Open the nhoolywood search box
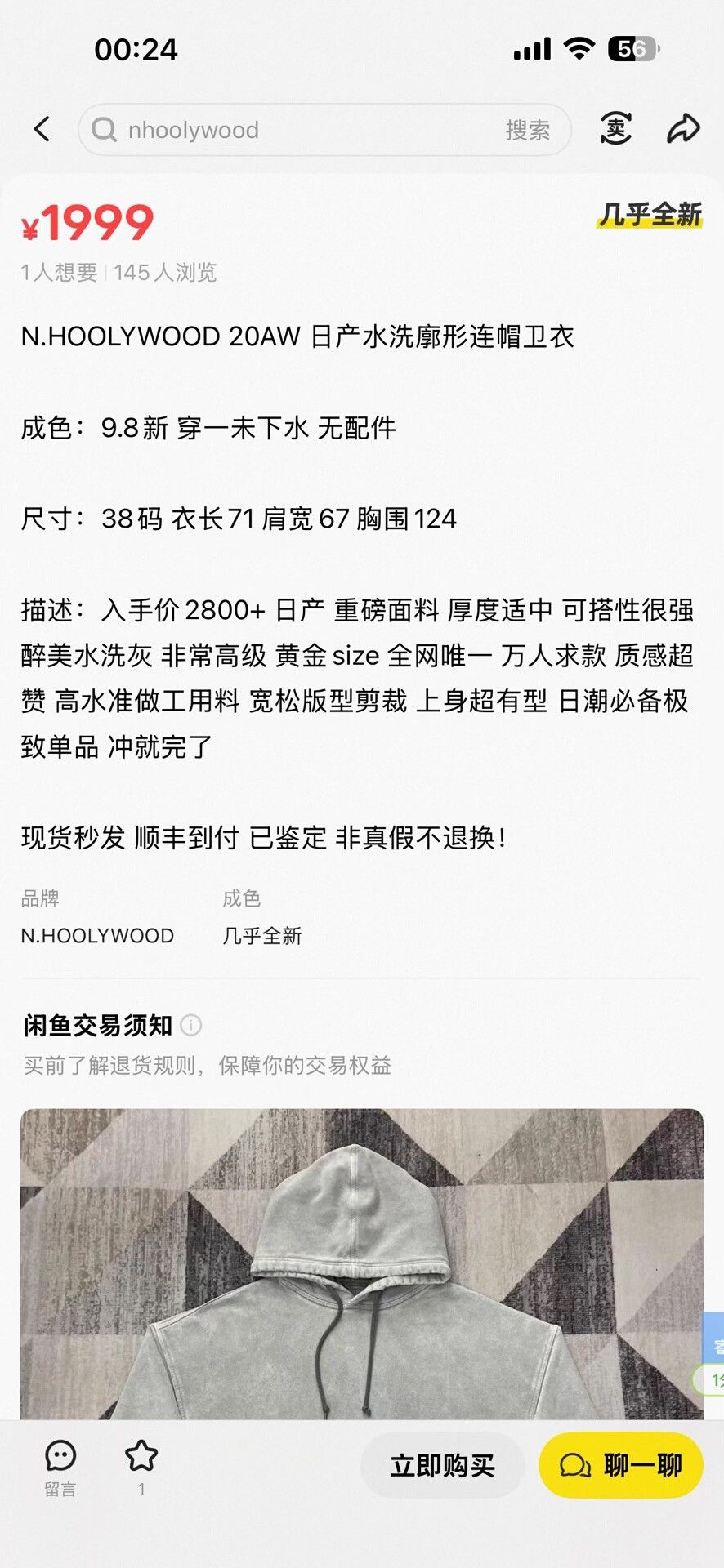Image resolution: width=724 pixels, height=1568 pixels. pos(324,129)
